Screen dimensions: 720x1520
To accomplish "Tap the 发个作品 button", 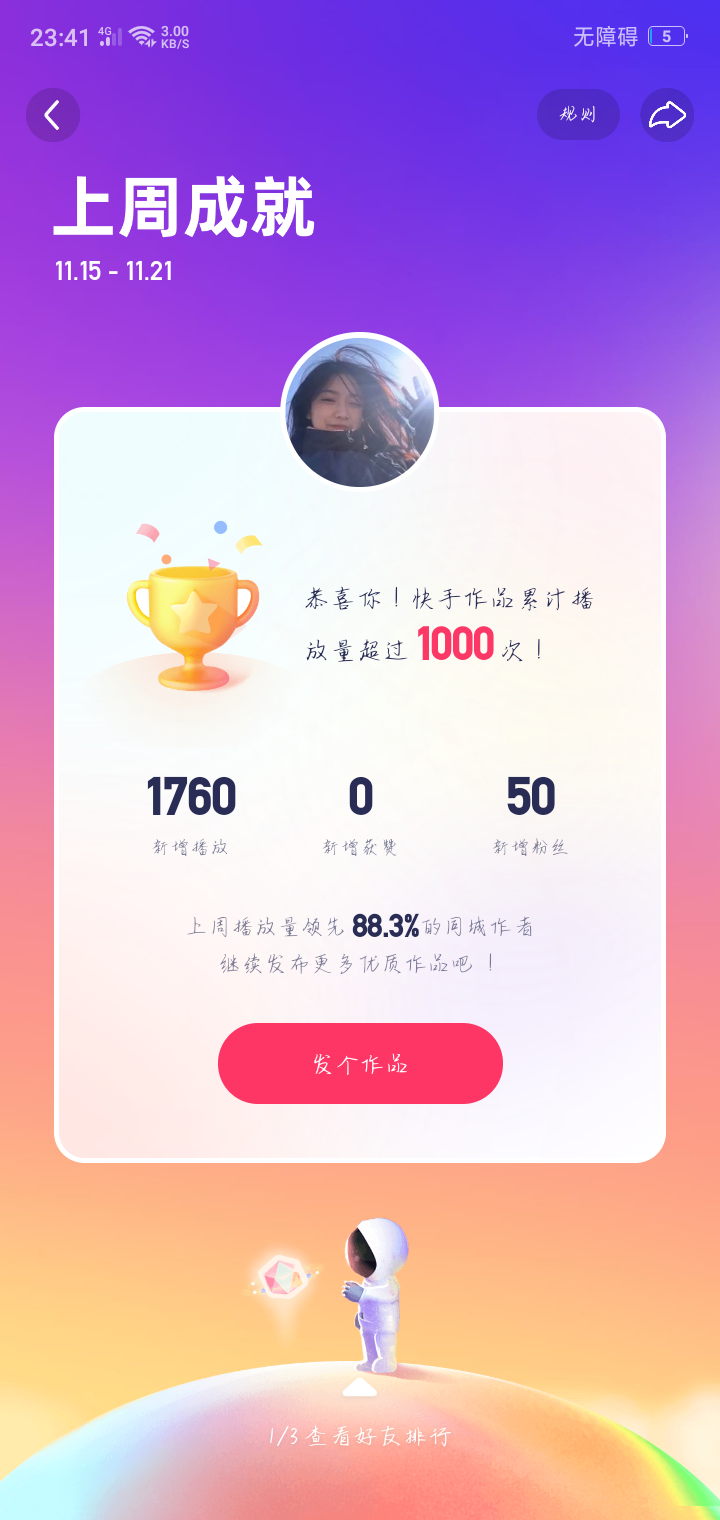I will (x=360, y=1063).
